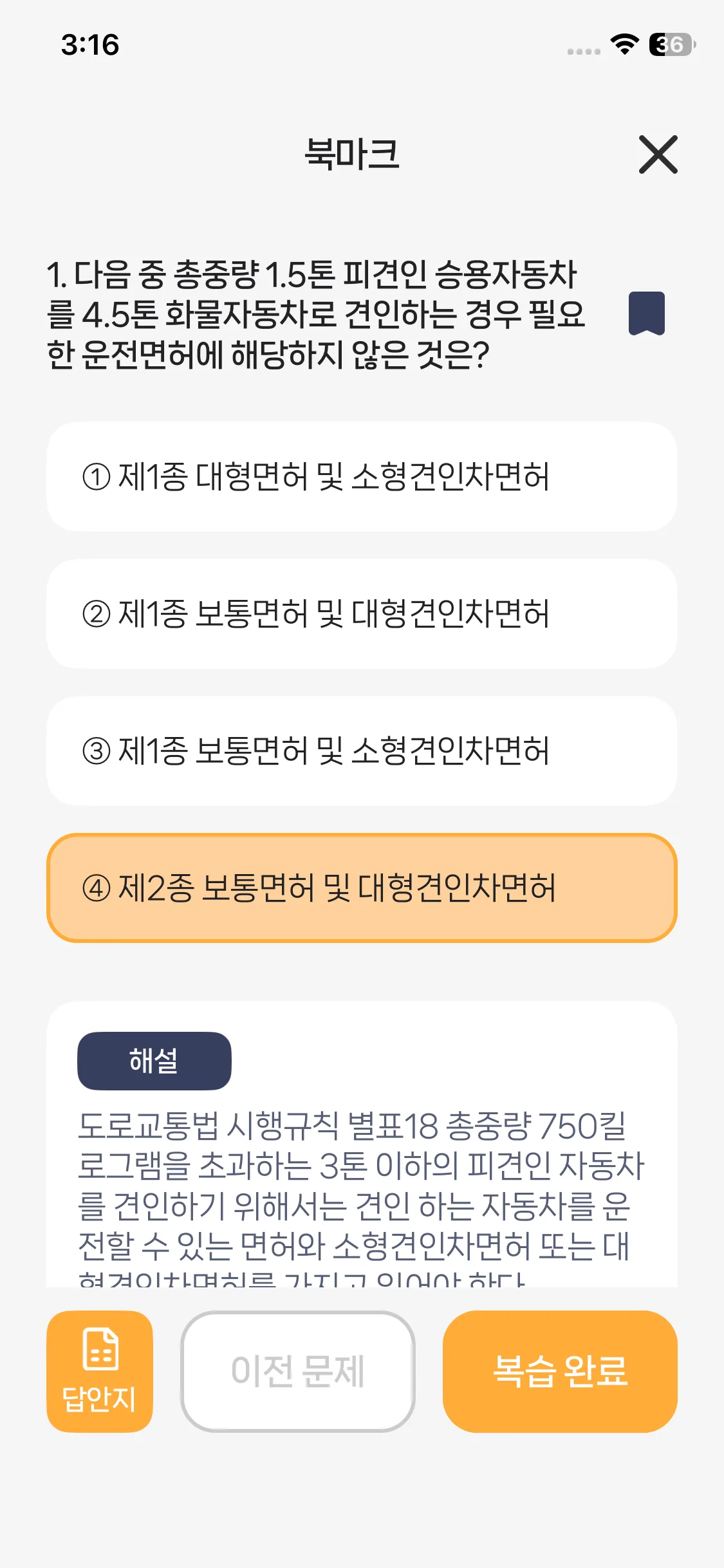
Task: Select answer ① 제1종 대형면허 및 소형견인차면허
Action: [x=362, y=477]
